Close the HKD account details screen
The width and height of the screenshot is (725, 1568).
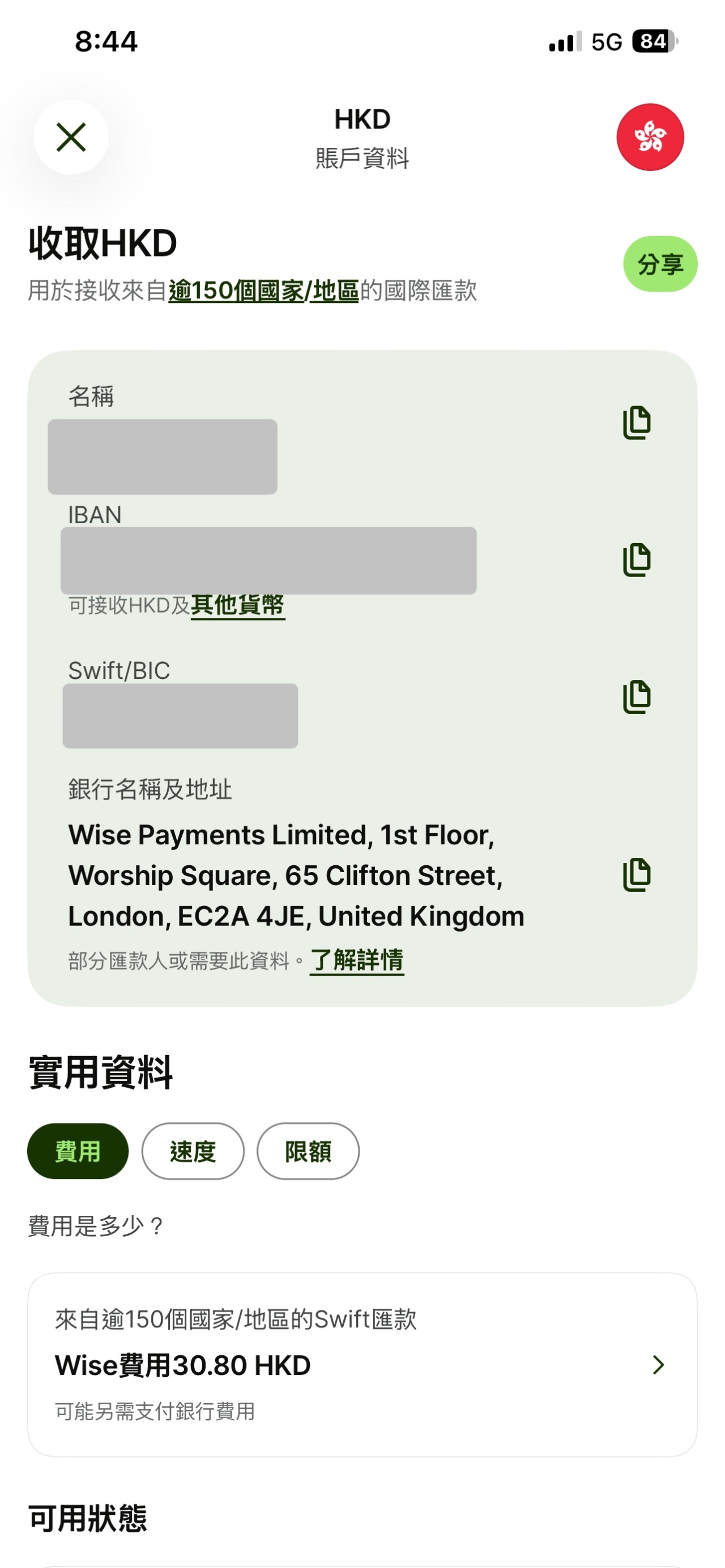(x=71, y=137)
